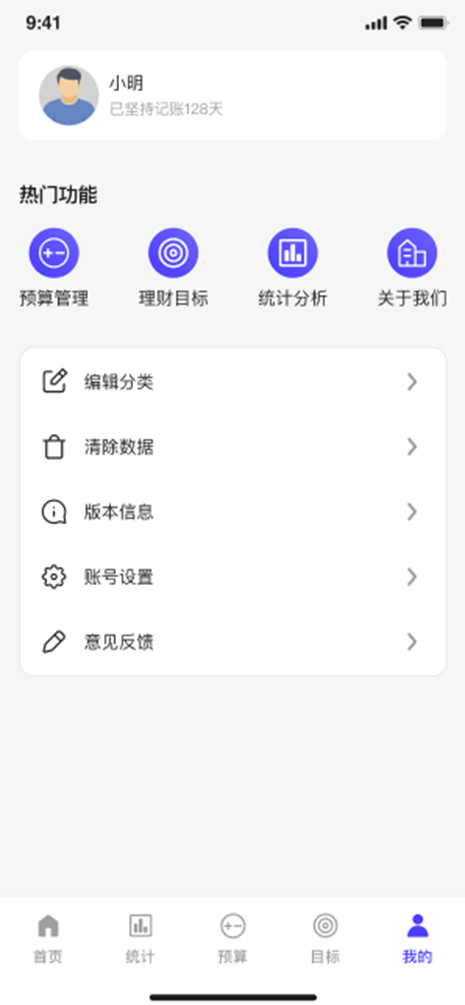Screen dimensions: 465x1005
Task: Open 统计分析 shortcut
Action: click(292, 268)
